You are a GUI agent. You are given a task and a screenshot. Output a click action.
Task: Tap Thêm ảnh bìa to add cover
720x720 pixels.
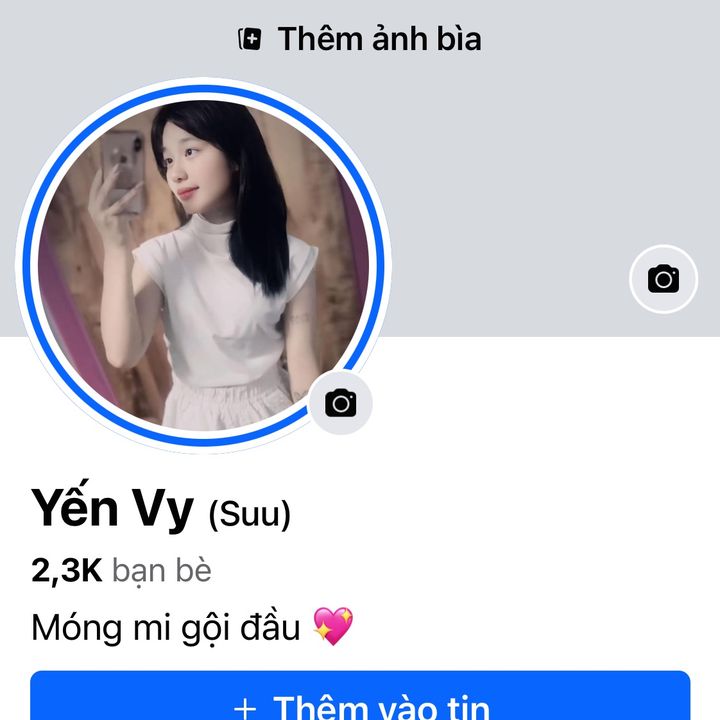360,39
